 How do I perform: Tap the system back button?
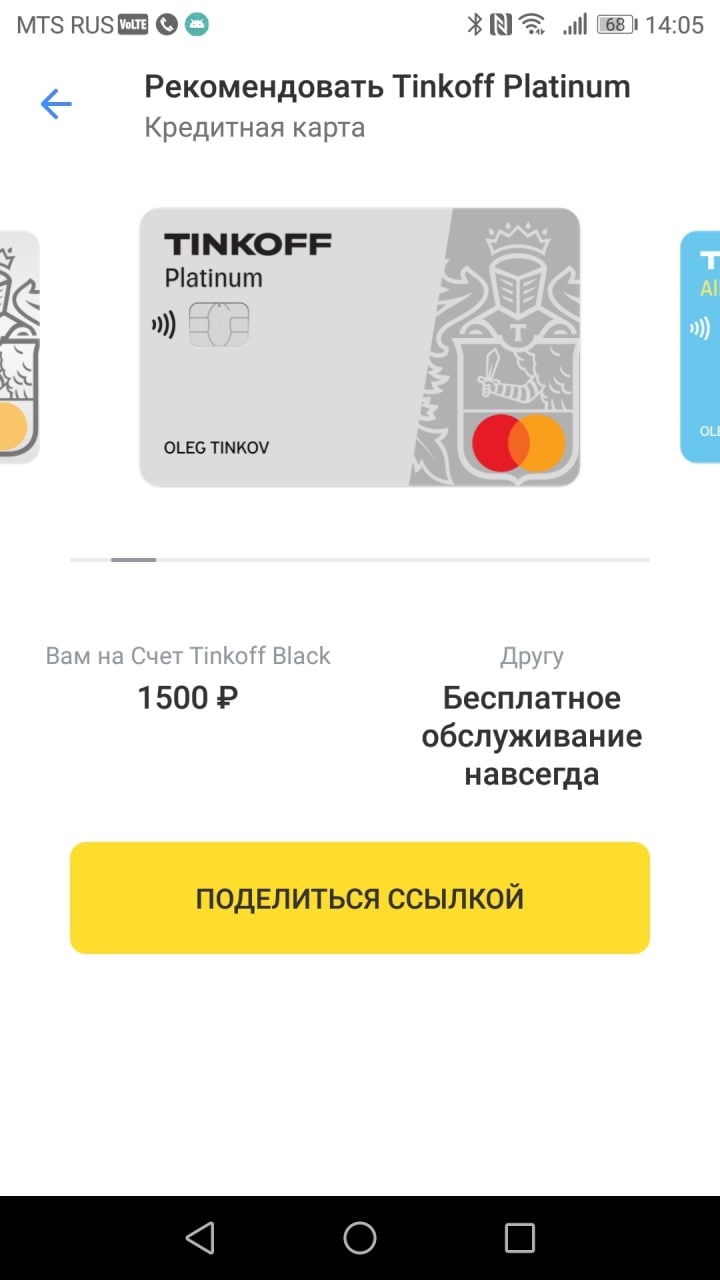coord(200,1238)
